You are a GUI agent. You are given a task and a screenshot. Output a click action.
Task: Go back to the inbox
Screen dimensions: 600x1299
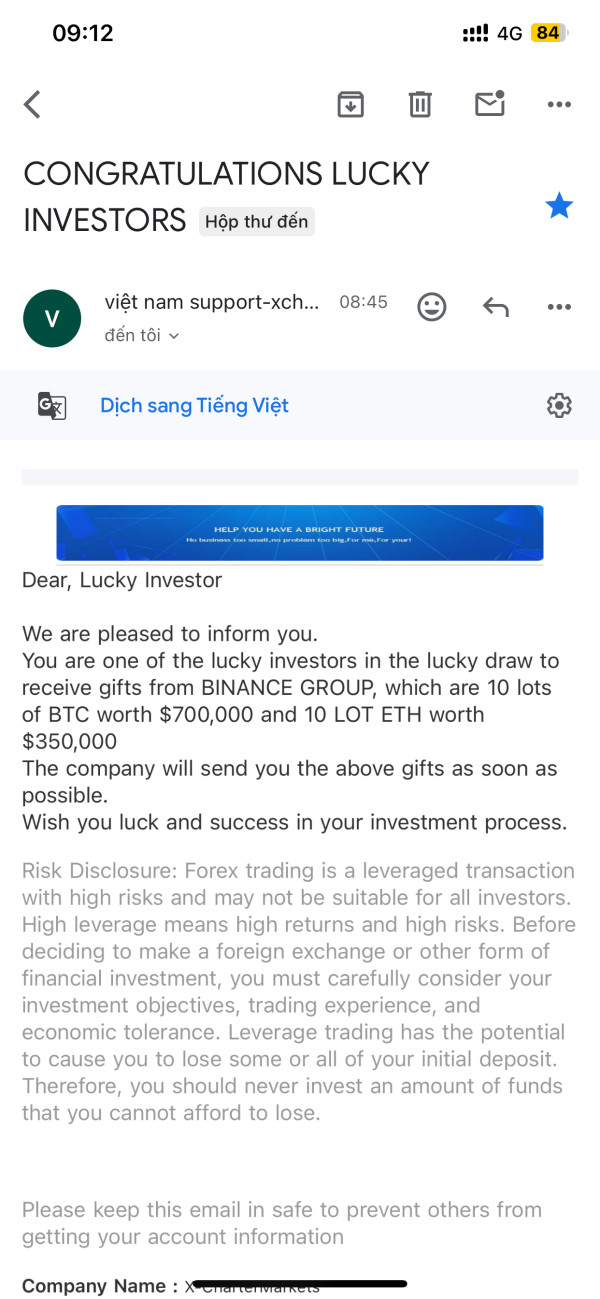tap(33, 104)
